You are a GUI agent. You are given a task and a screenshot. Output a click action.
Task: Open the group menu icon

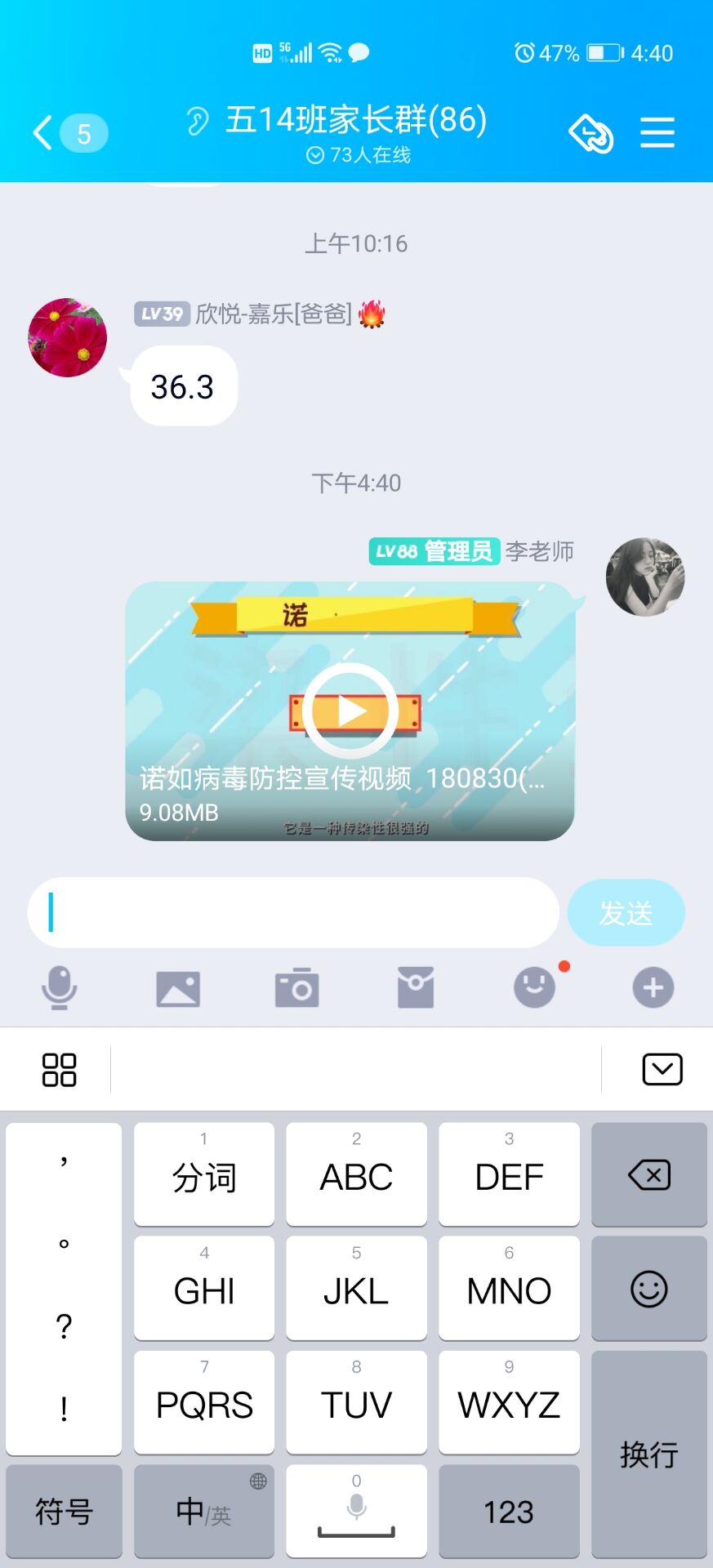point(657,132)
